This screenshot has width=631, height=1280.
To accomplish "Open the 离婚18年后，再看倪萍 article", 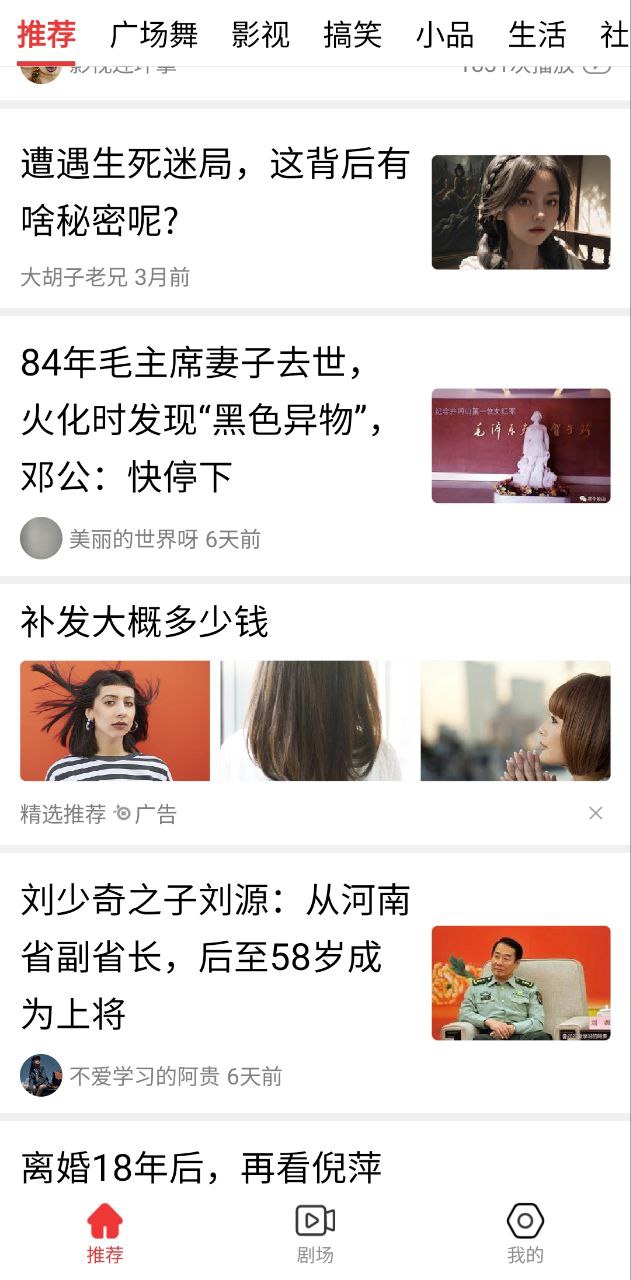I will [202, 1167].
